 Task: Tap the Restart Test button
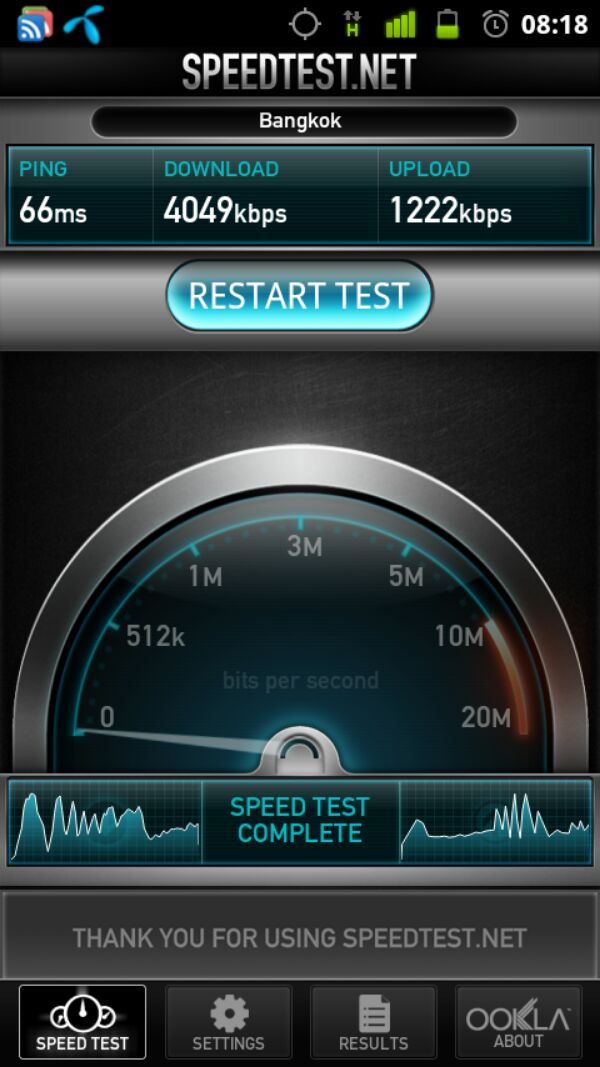(x=299, y=296)
